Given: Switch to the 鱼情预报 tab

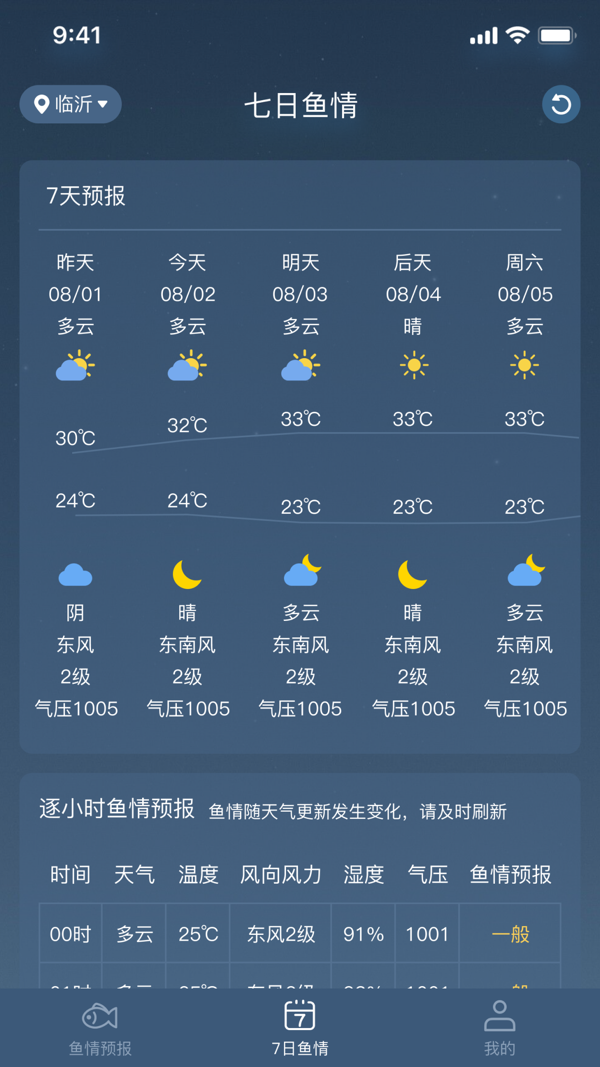Looking at the screenshot, I should click(x=100, y=1028).
